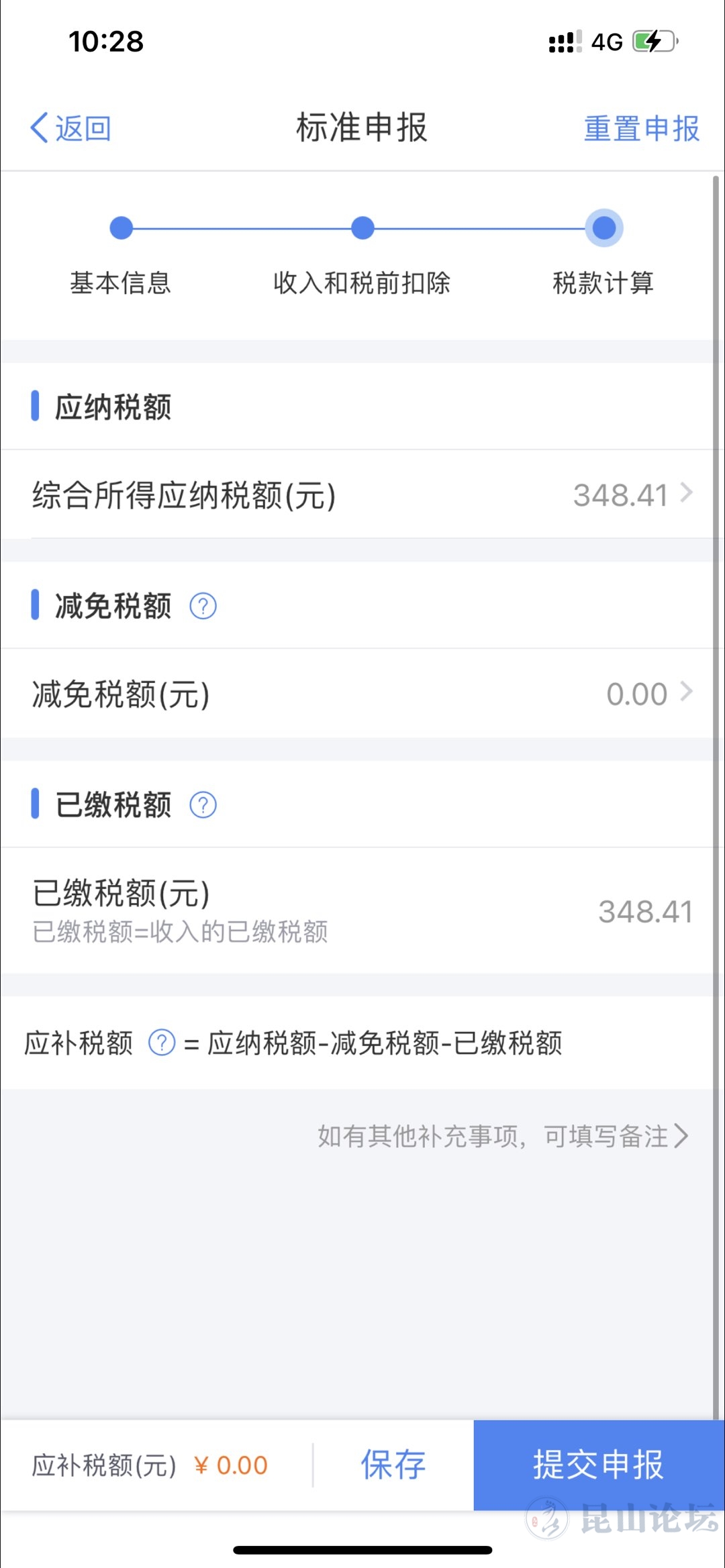
Task: Save the declaration with 保存
Action: [x=393, y=1465]
